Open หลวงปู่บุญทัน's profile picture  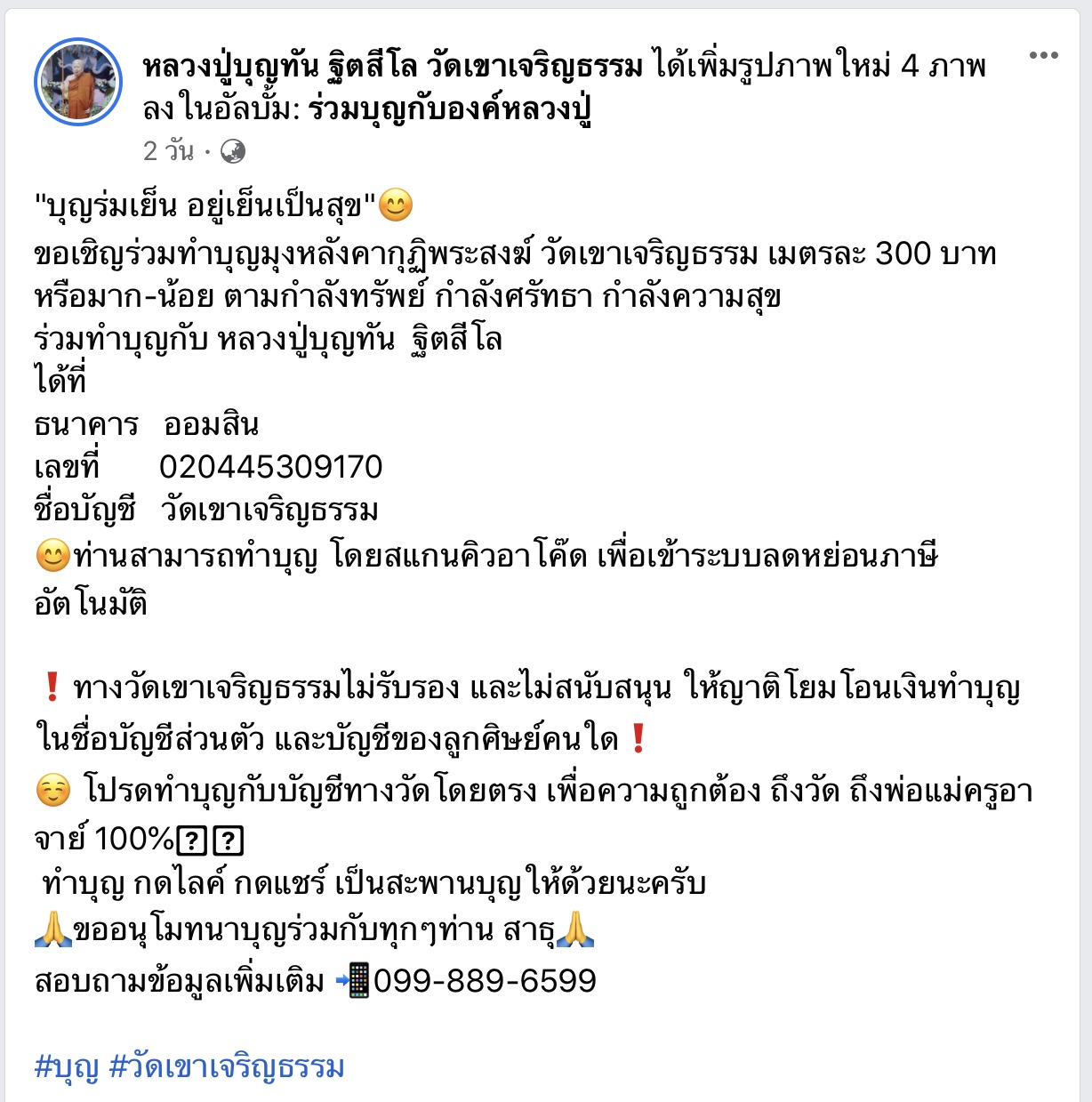pyautogui.click(x=78, y=83)
